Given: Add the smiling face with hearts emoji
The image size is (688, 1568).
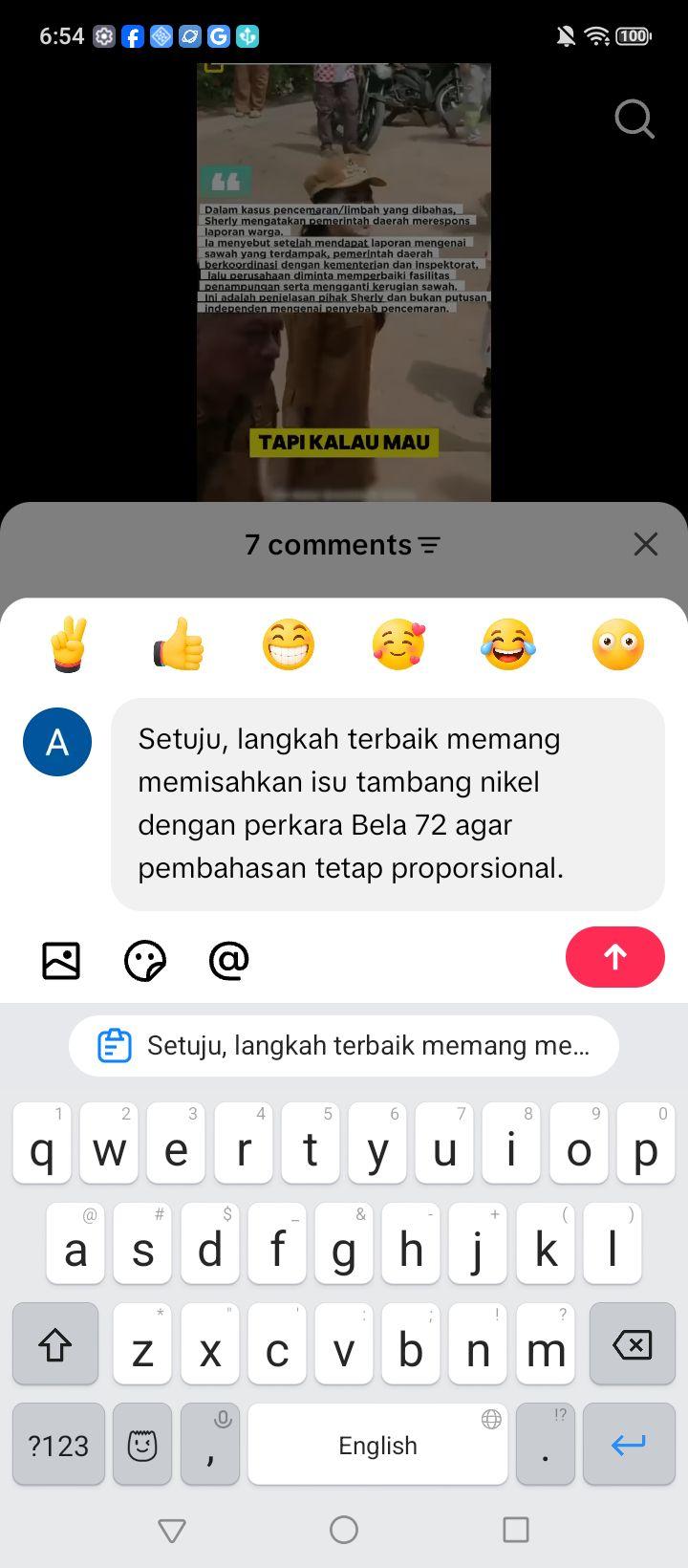Looking at the screenshot, I should [398, 644].
